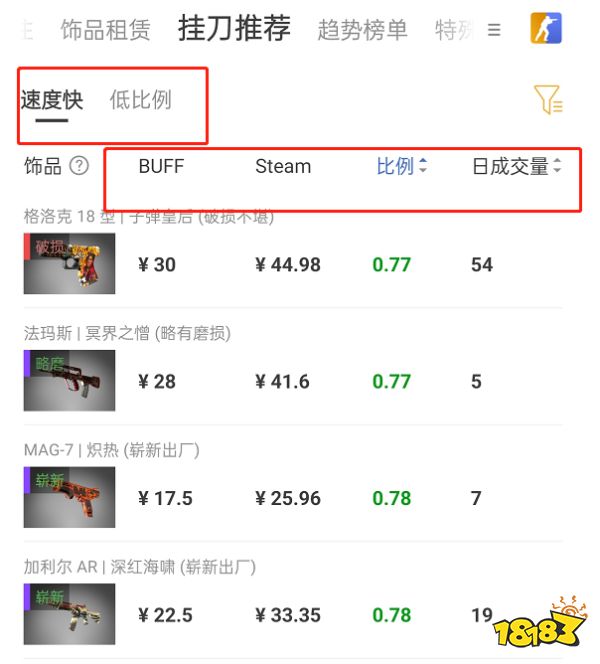Viewport: 600px width, 664px height.
Task: Open 格洛克 18 型 子弹皇后 item
Action: (70, 264)
